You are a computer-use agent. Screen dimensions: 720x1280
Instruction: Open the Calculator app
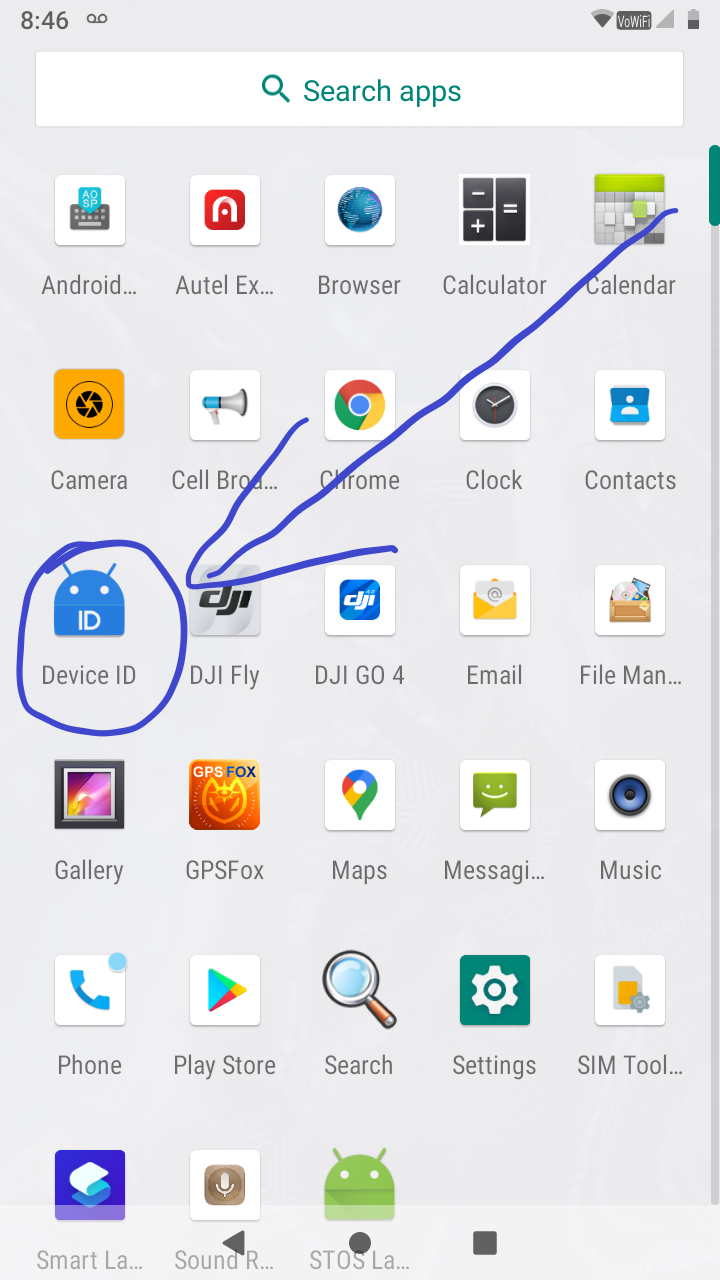(x=494, y=211)
